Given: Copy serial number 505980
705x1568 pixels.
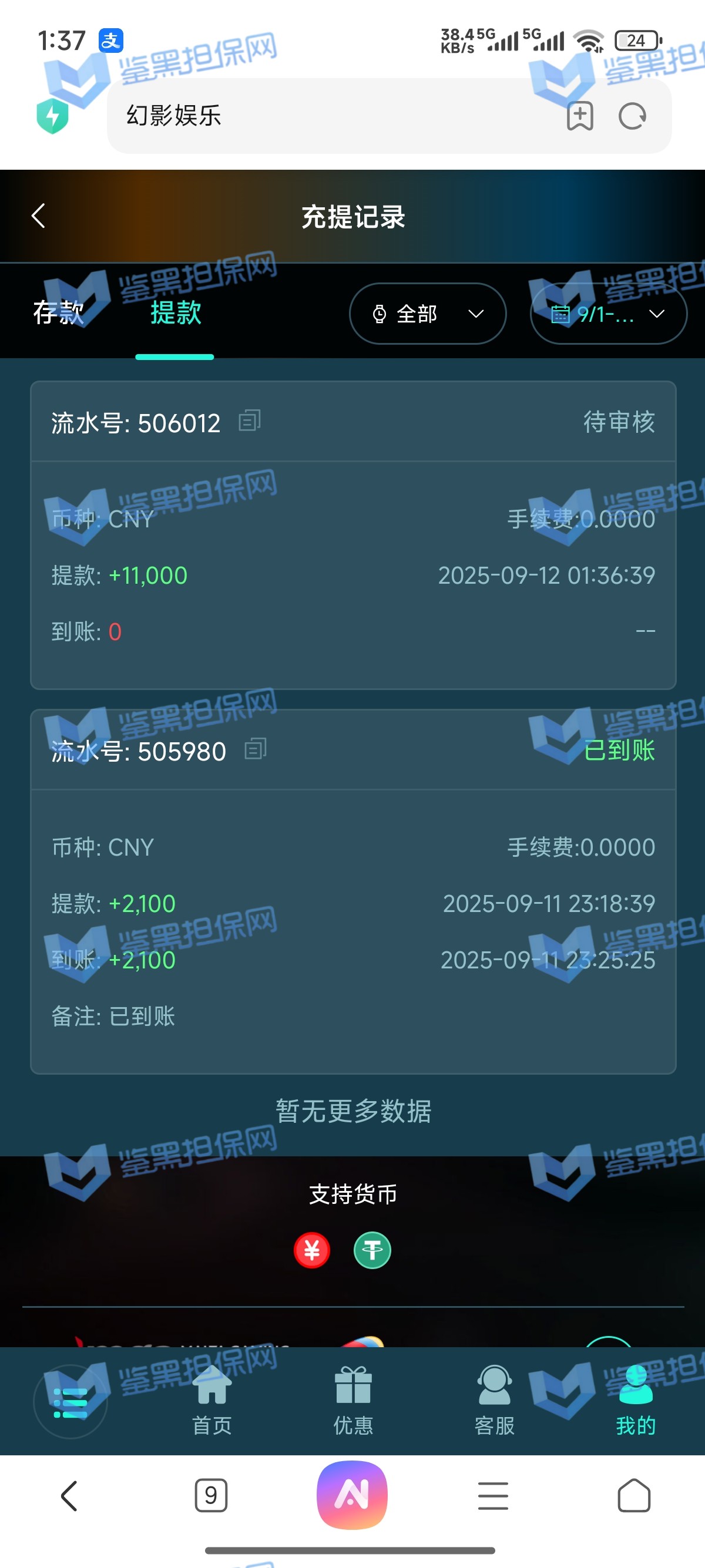Looking at the screenshot, I should click(x=256, y=749).
